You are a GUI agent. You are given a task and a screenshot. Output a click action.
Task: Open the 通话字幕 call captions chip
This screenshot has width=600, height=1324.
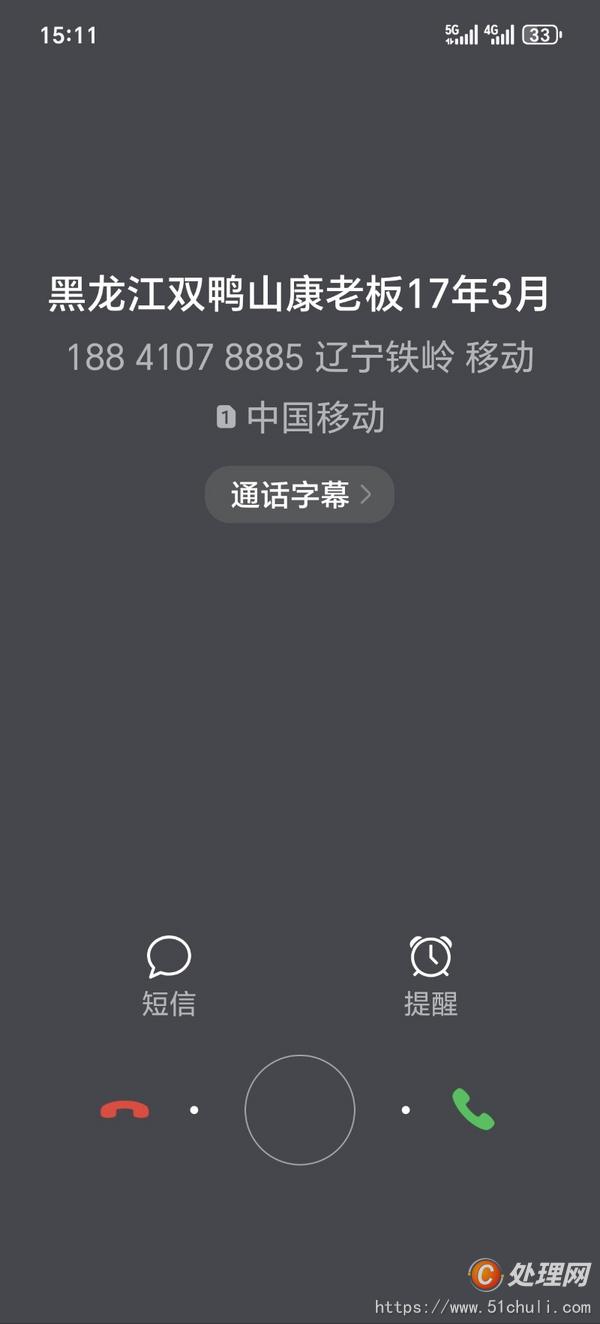tap(299, 494)
